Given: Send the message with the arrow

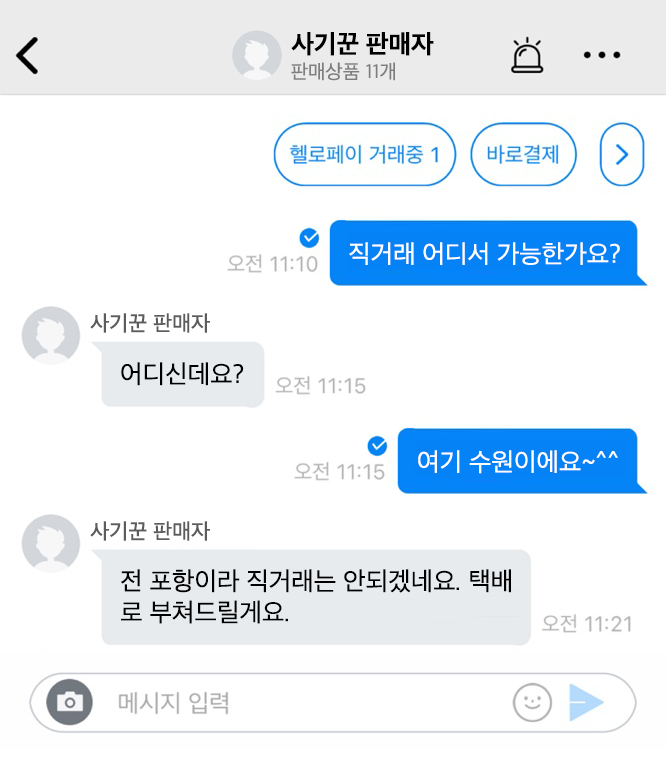Looking at the screenshot, I should [x=587, y=702].
